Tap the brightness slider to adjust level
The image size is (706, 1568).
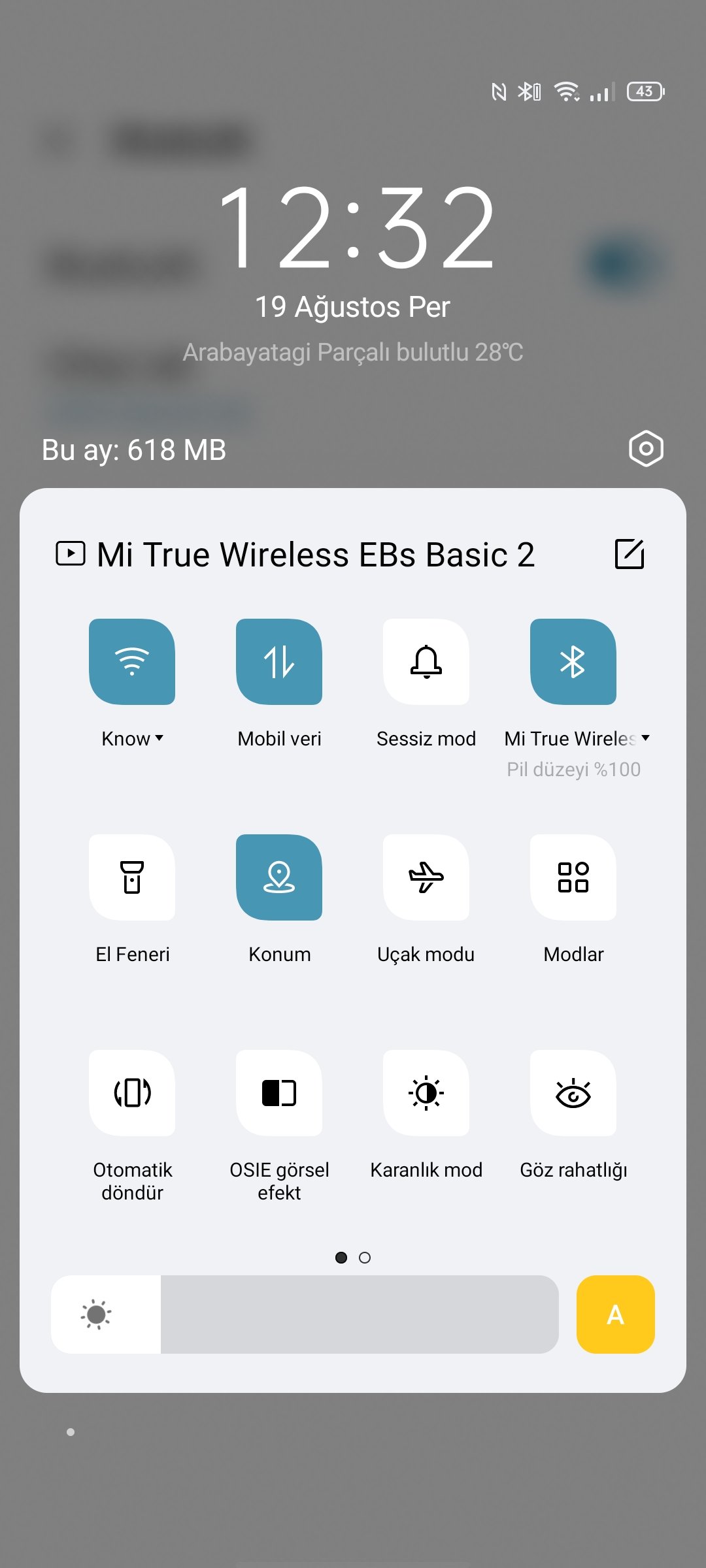(x=305, y=1315)
